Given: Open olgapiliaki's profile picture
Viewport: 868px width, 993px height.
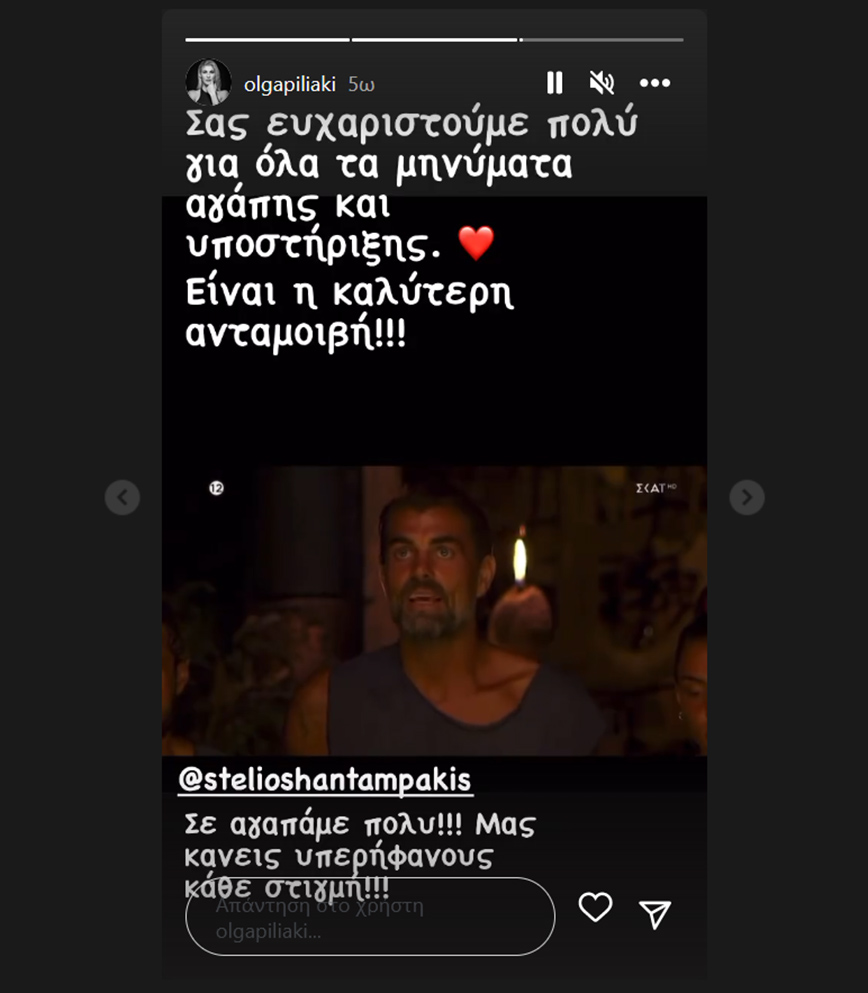Looking at the screenshot, I should [x=208, y=83].
